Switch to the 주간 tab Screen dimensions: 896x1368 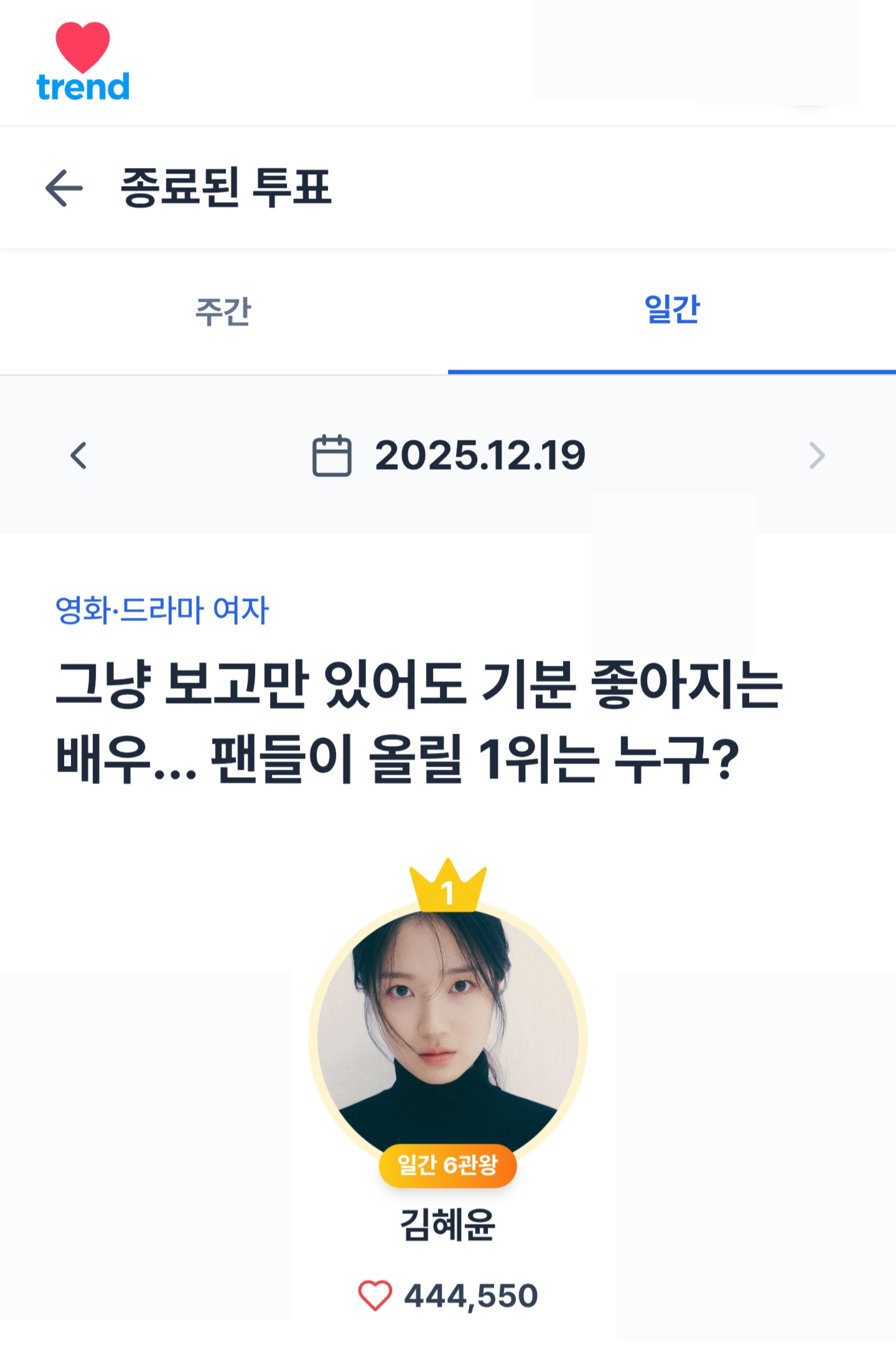[x=223, y=311]
